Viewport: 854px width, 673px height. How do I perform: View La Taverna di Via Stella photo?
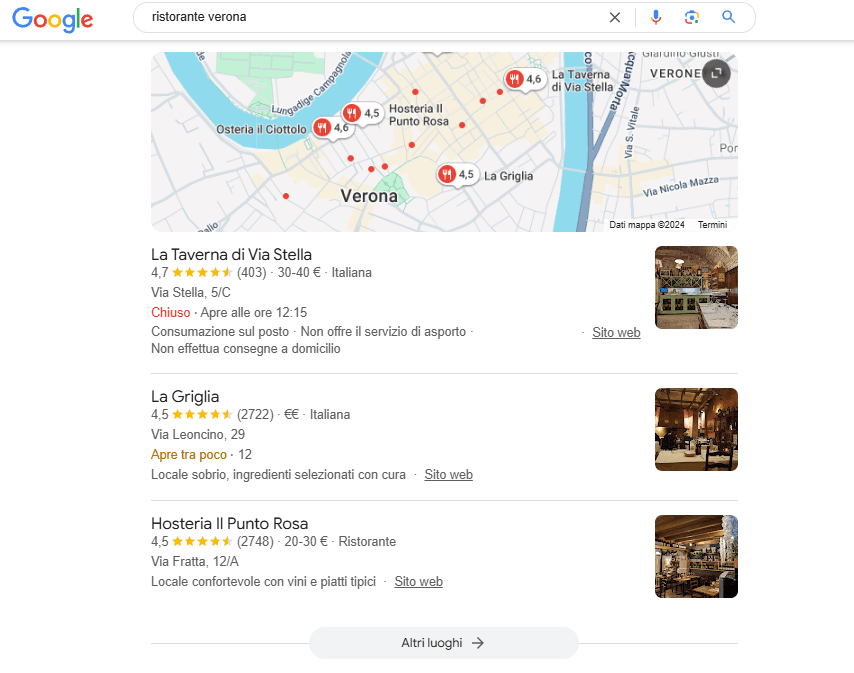click(x=696, y=287)
